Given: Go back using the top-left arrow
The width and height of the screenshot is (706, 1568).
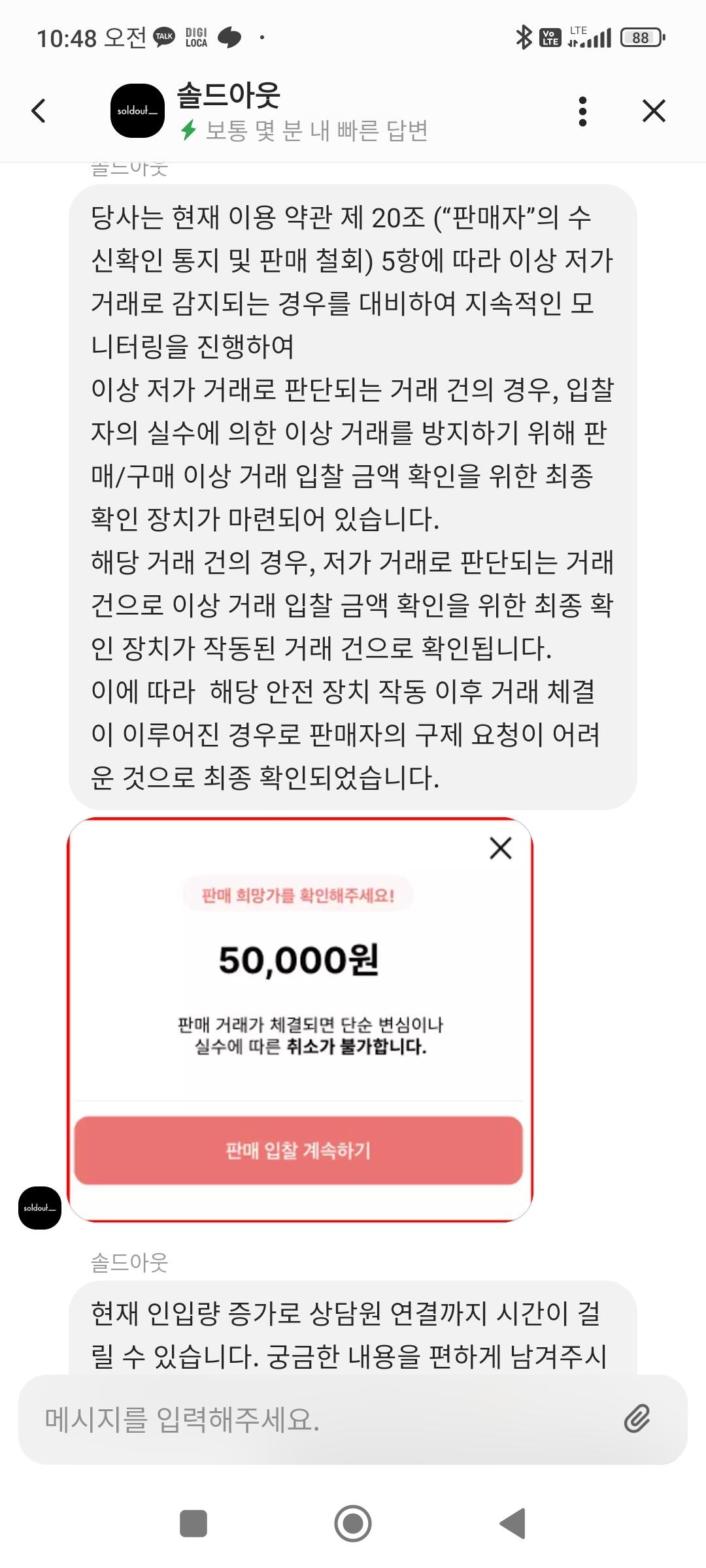Looking at the screenshot, I should 39,110.
